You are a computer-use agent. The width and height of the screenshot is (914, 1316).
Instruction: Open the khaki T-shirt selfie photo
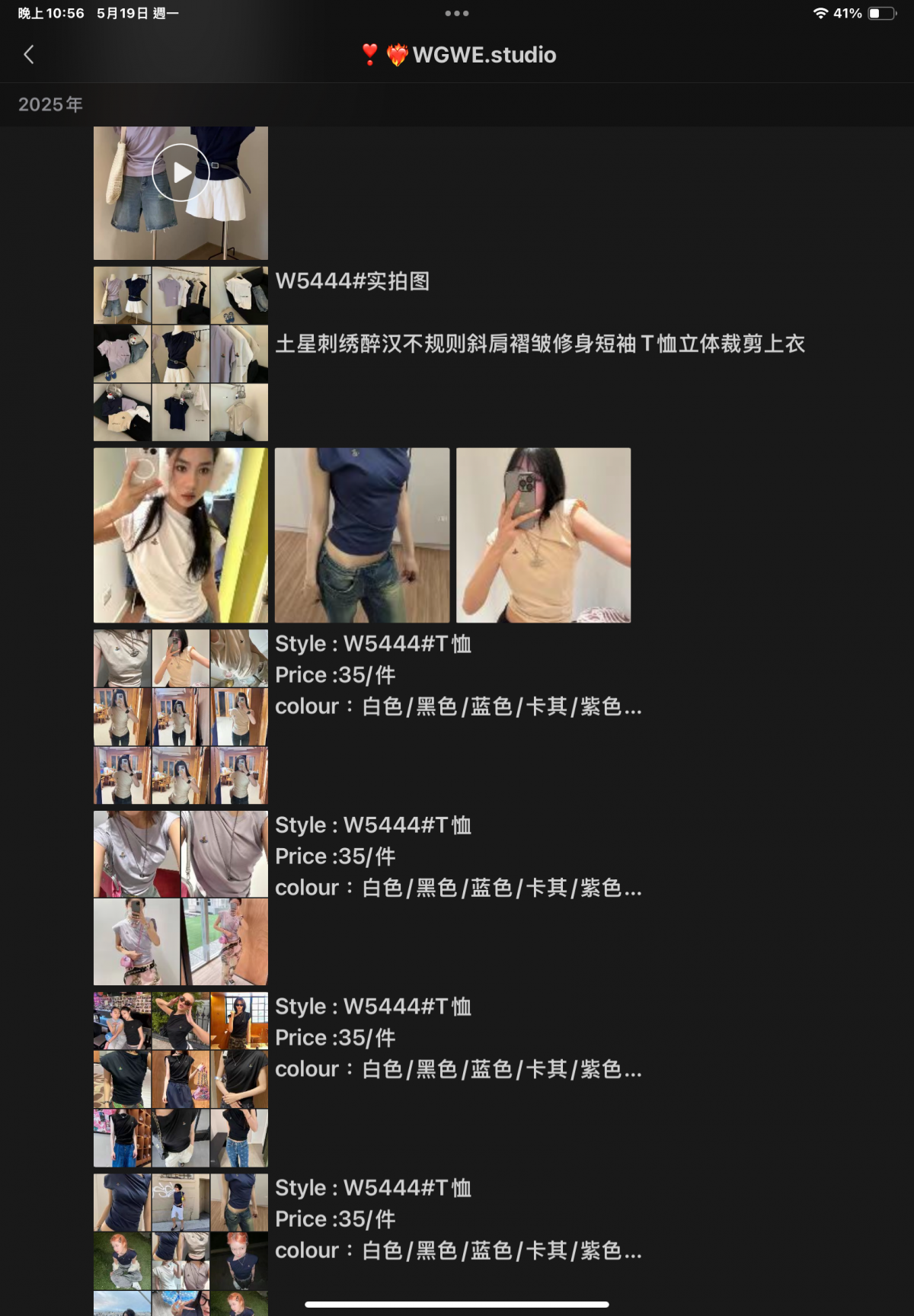(543, 535)
